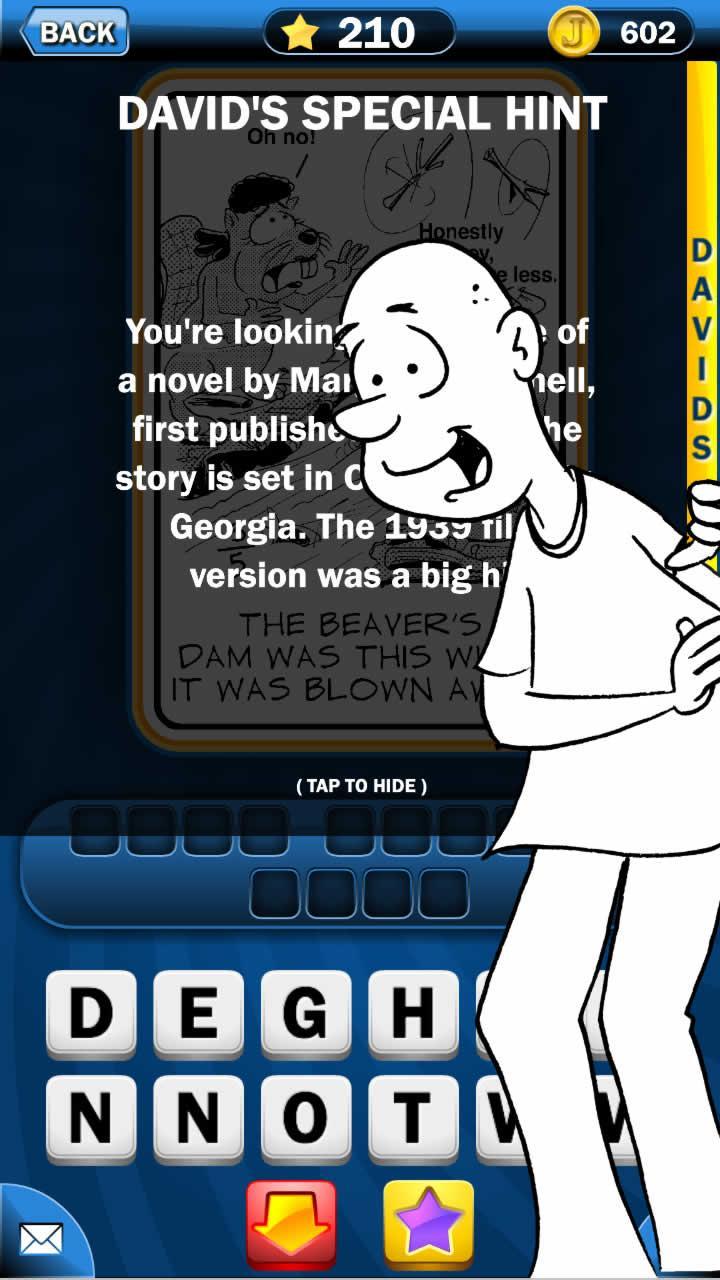Tap the letter G tile
This screenshot has width=720, height=1280.
tap(305, 1014)
